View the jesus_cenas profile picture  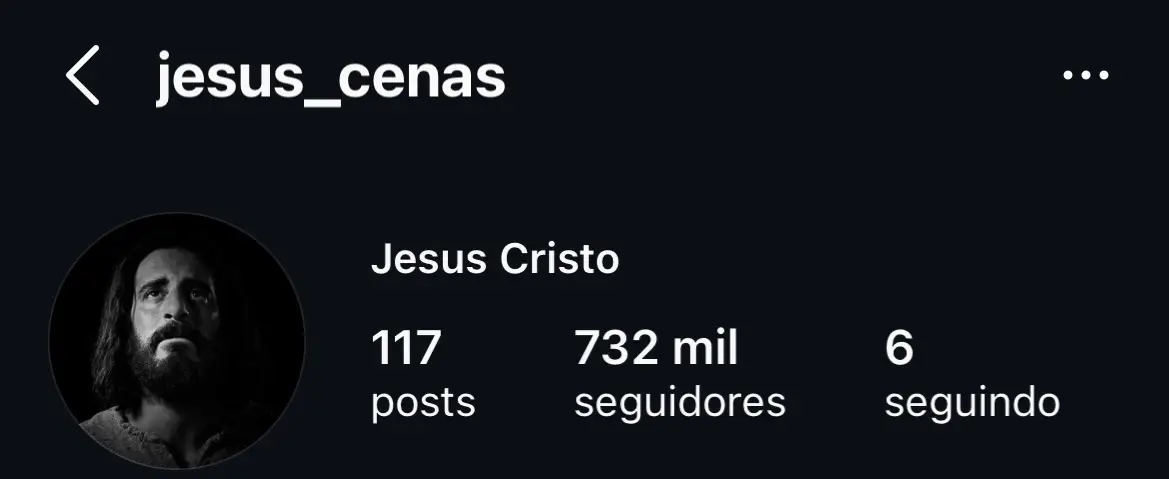coord(177,341)
